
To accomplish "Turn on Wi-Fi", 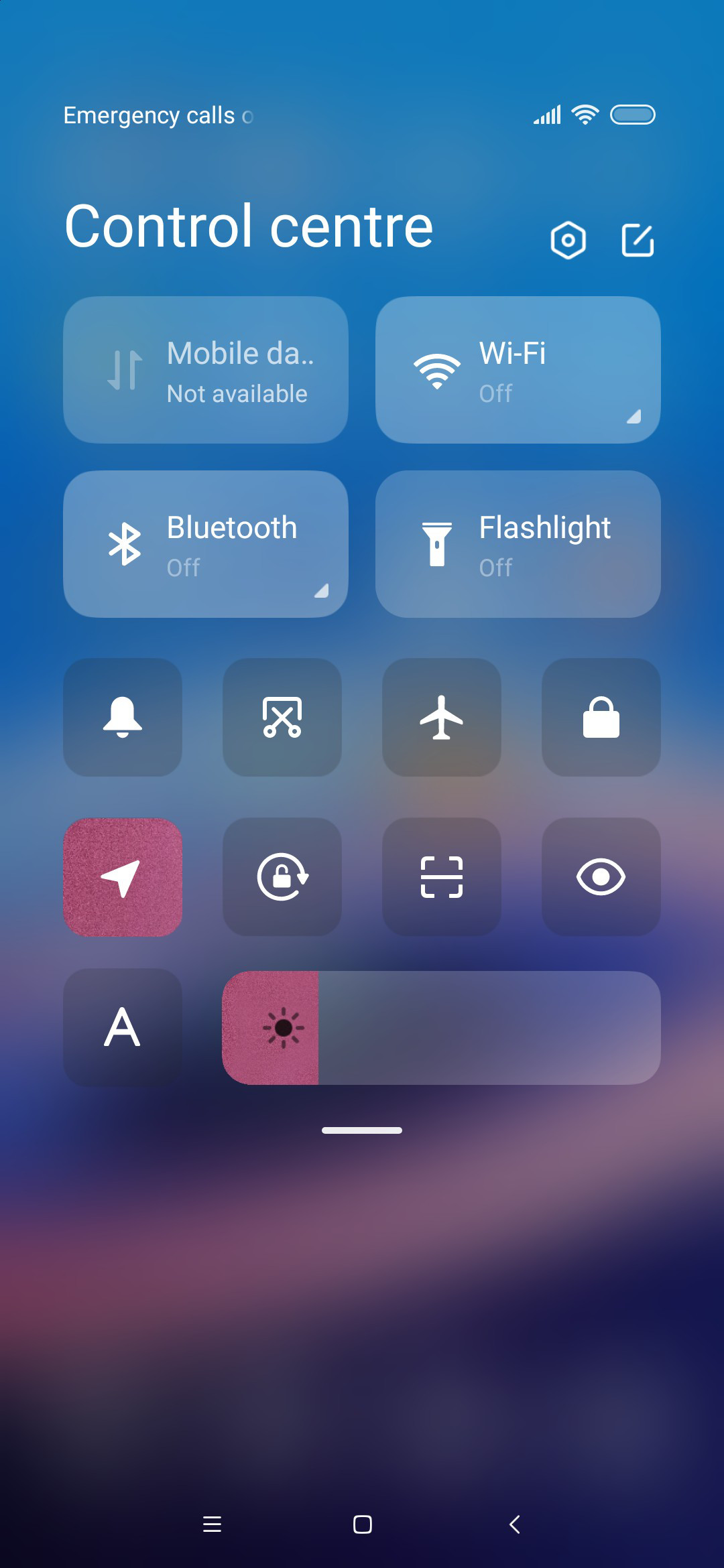I will (518, 370).
